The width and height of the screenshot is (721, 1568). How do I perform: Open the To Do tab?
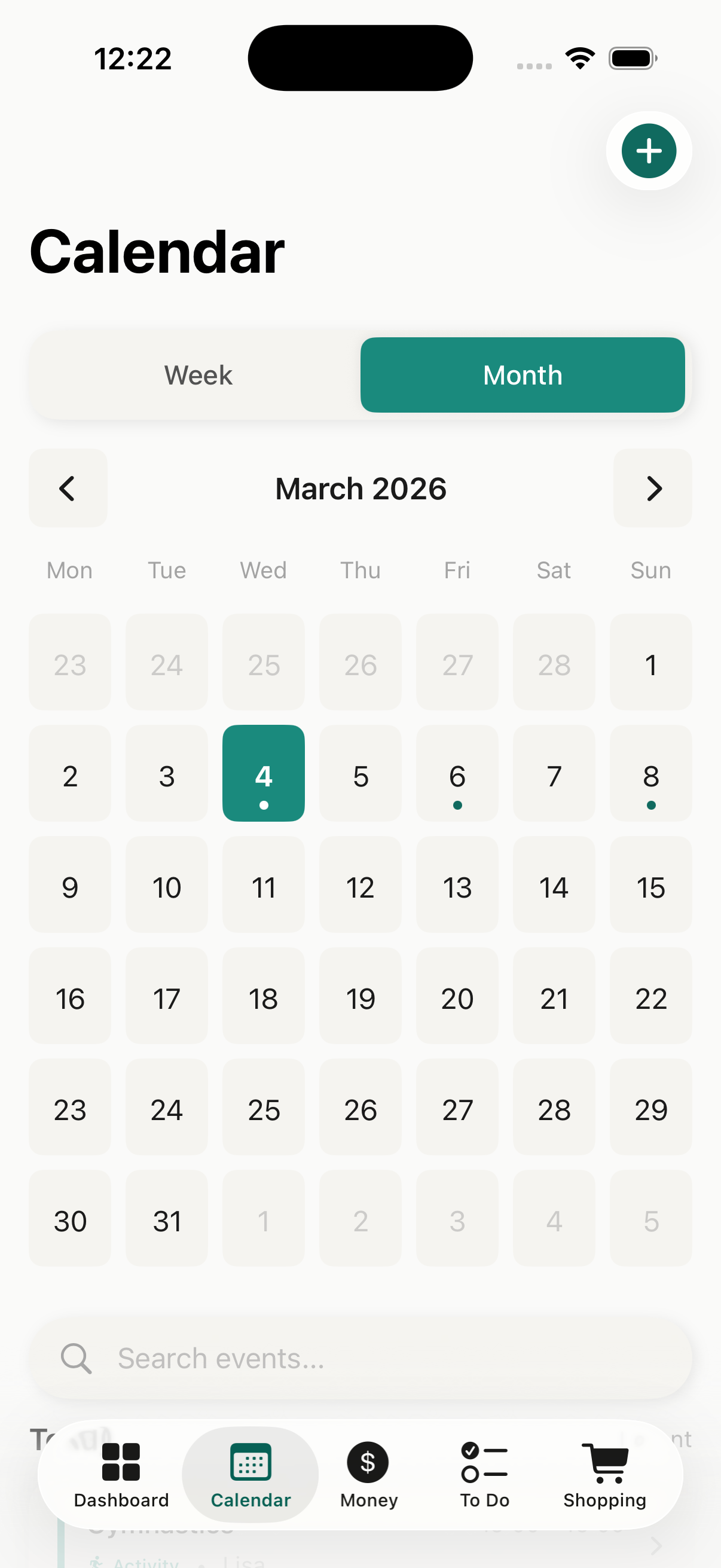pos(484,1474)
